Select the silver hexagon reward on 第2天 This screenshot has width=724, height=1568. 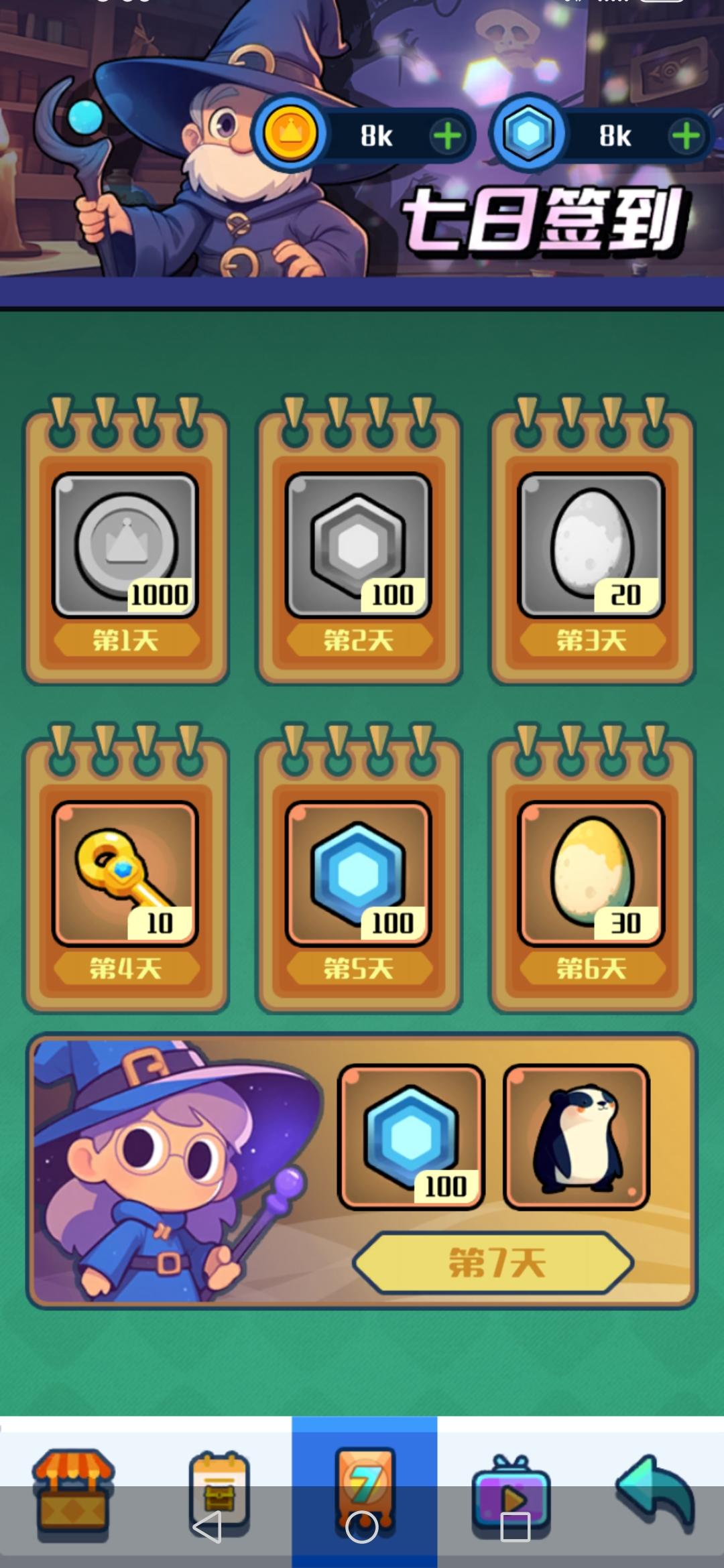tap(359, 543)
